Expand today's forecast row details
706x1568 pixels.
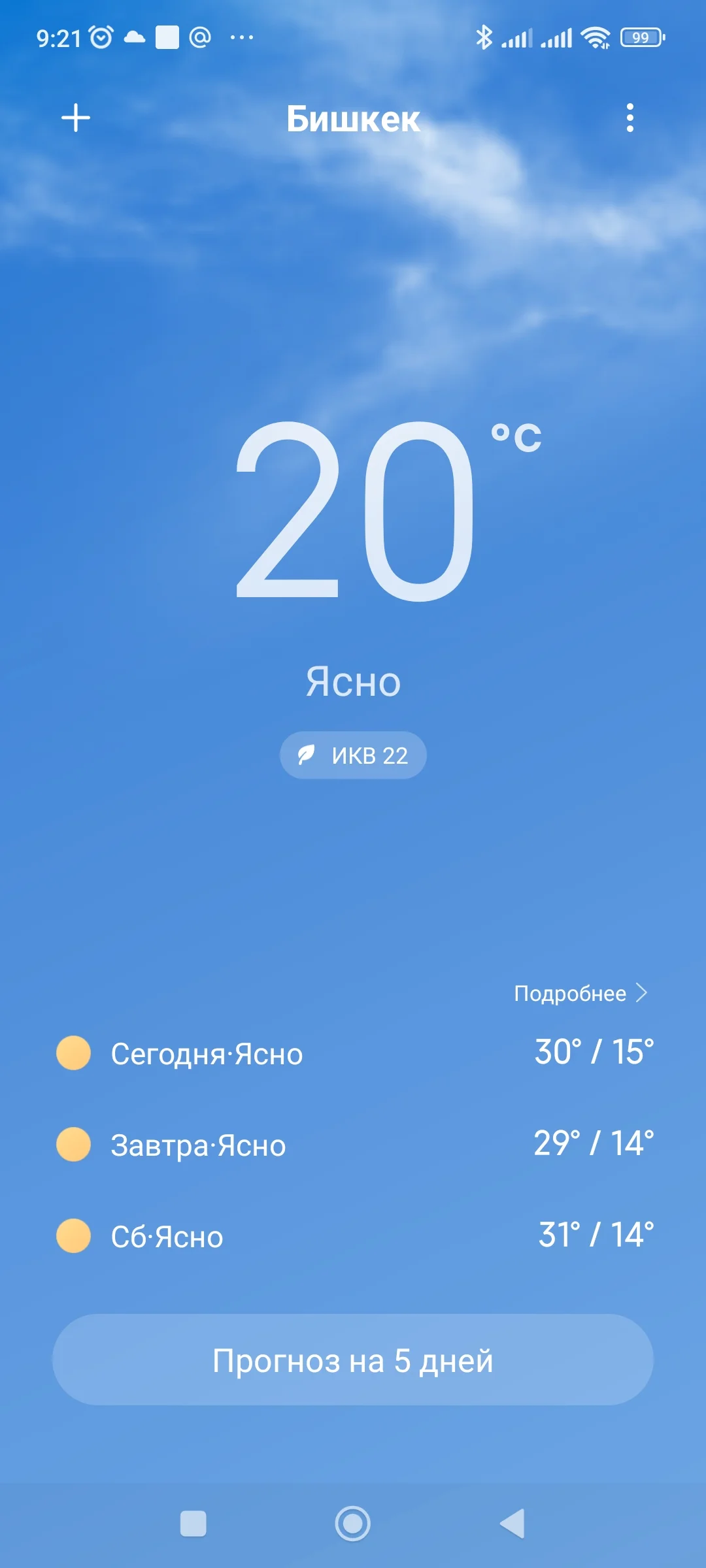tap(353, 1053)
